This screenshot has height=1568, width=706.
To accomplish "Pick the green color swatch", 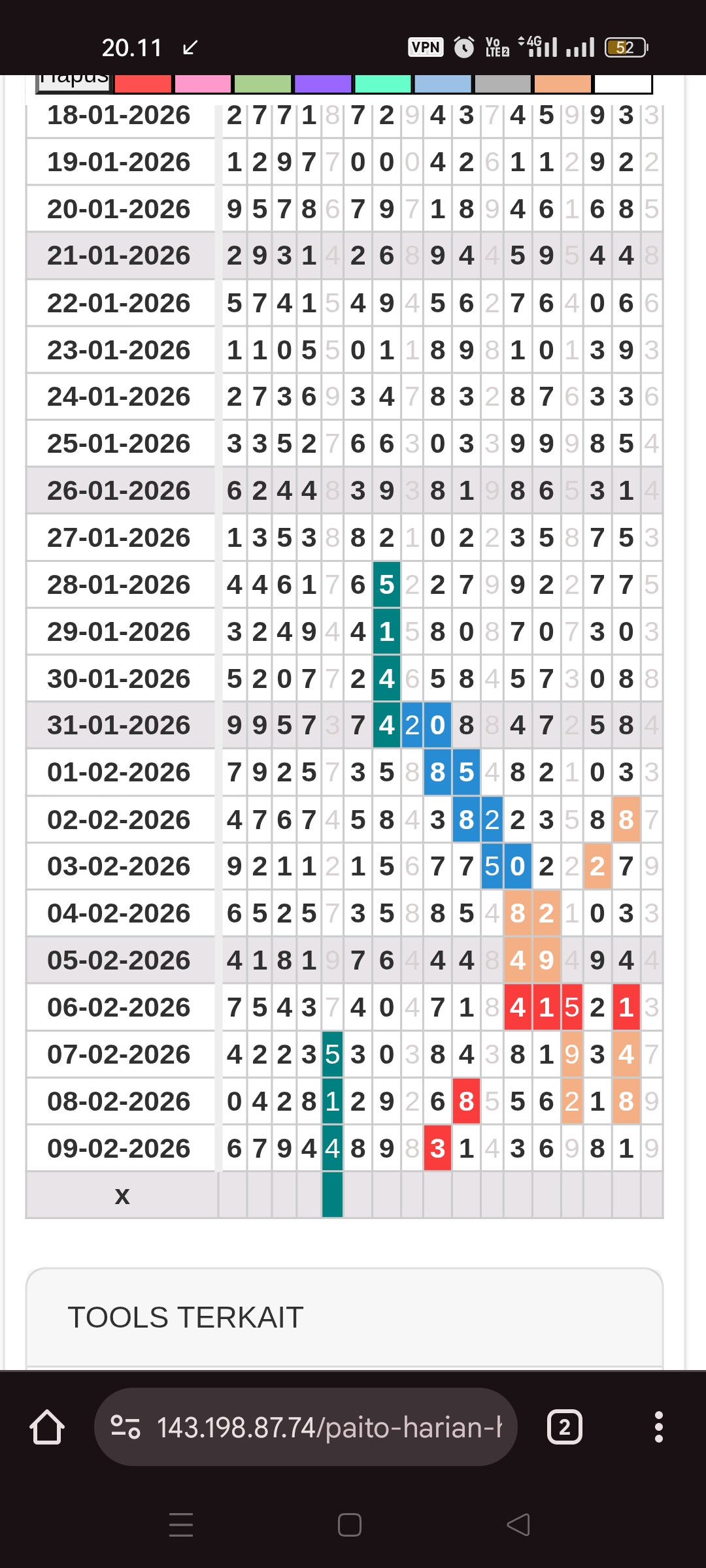I will point(262,84).
